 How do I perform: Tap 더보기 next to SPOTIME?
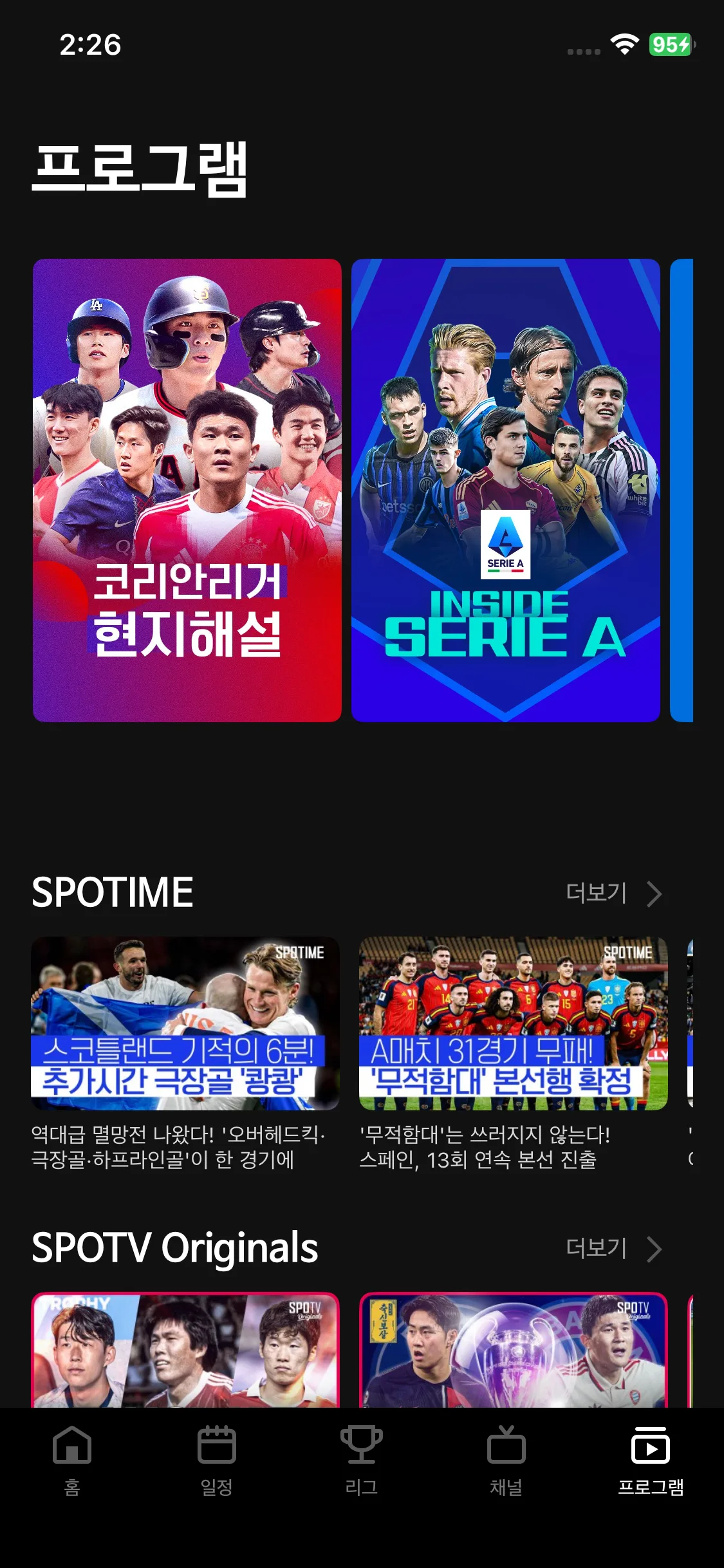pos(613,893)
